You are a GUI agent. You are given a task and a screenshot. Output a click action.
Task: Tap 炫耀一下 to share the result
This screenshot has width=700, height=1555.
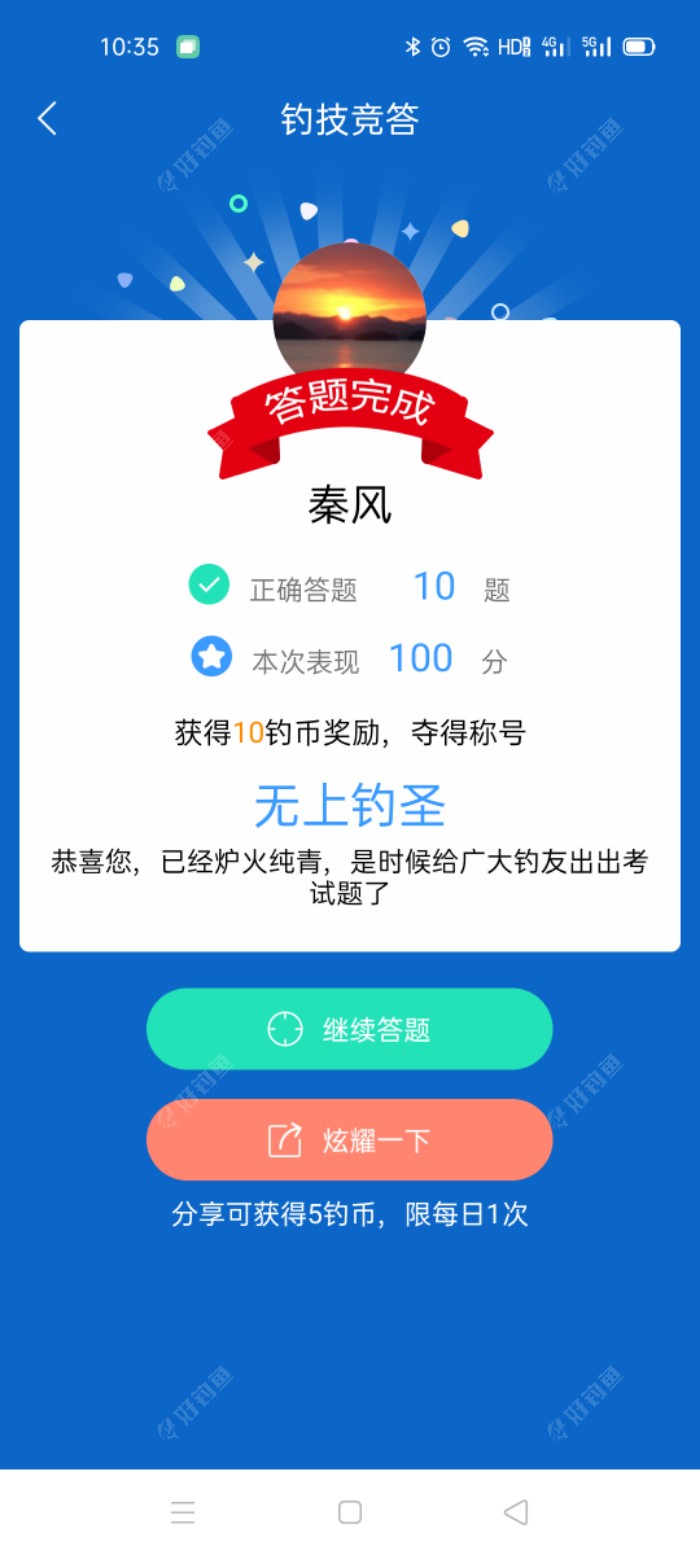click(349, 1140)
